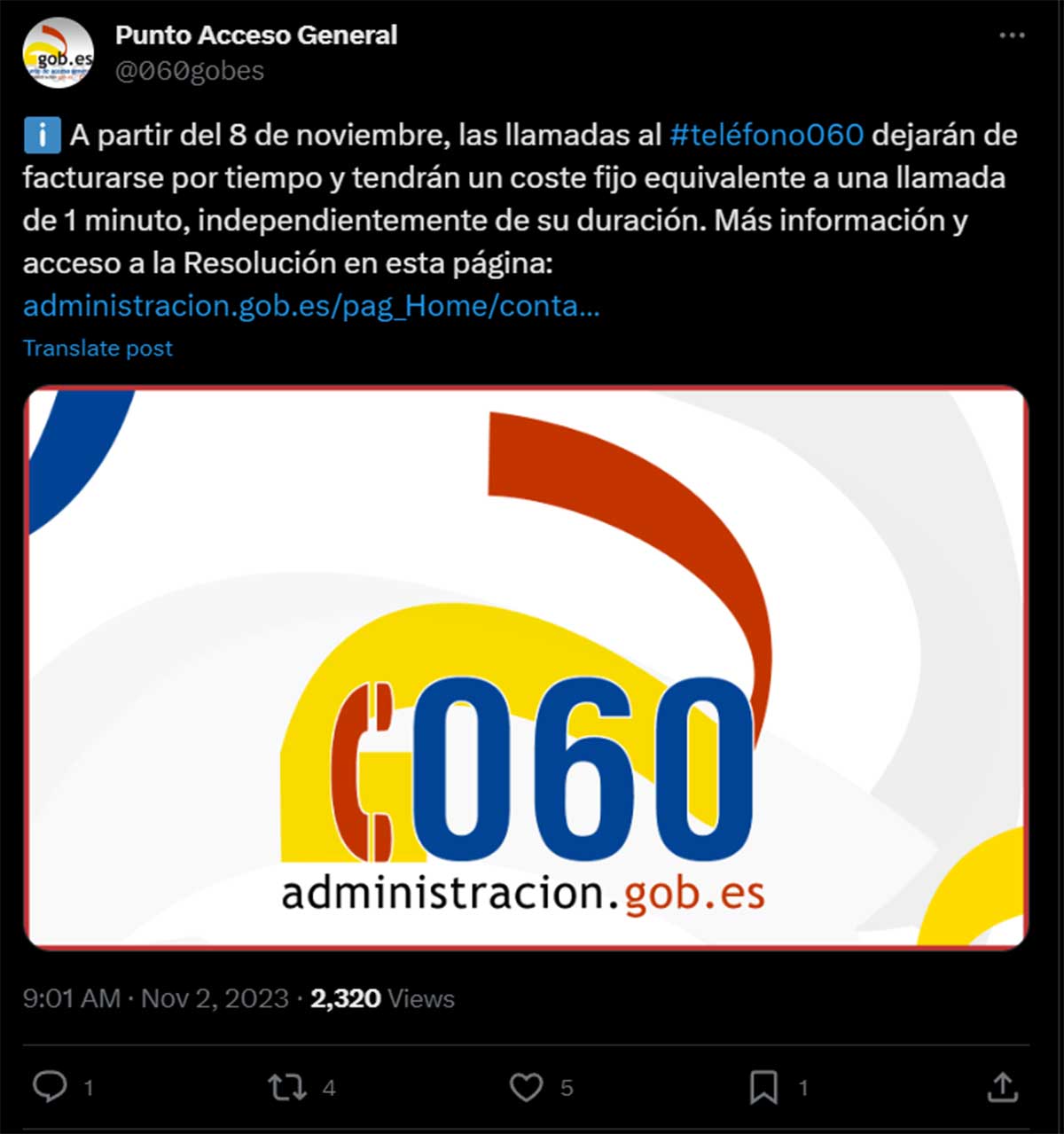The height and width of the screenshot is (1134, 1064).
Task: Like this post
Action: point(526,1086)
